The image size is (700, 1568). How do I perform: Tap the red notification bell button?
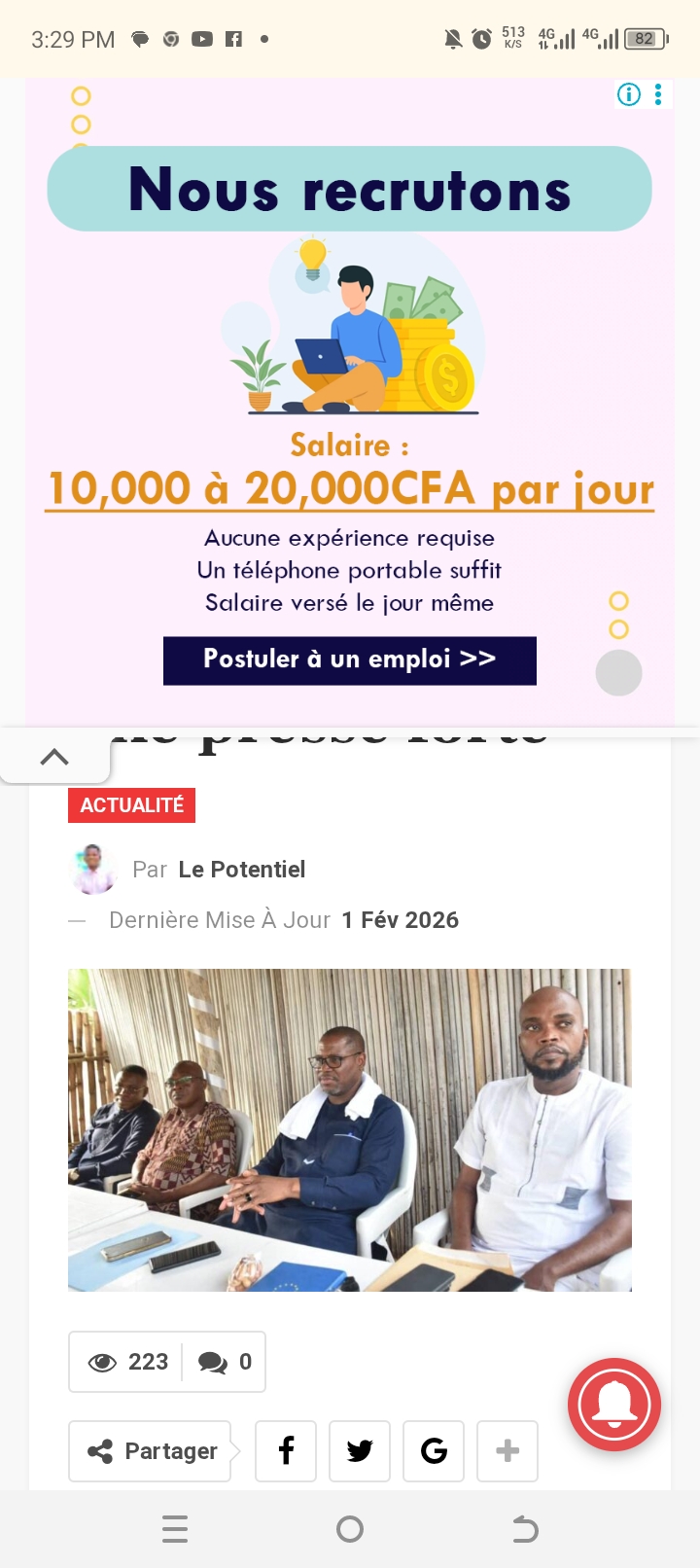click(614, 1405)
